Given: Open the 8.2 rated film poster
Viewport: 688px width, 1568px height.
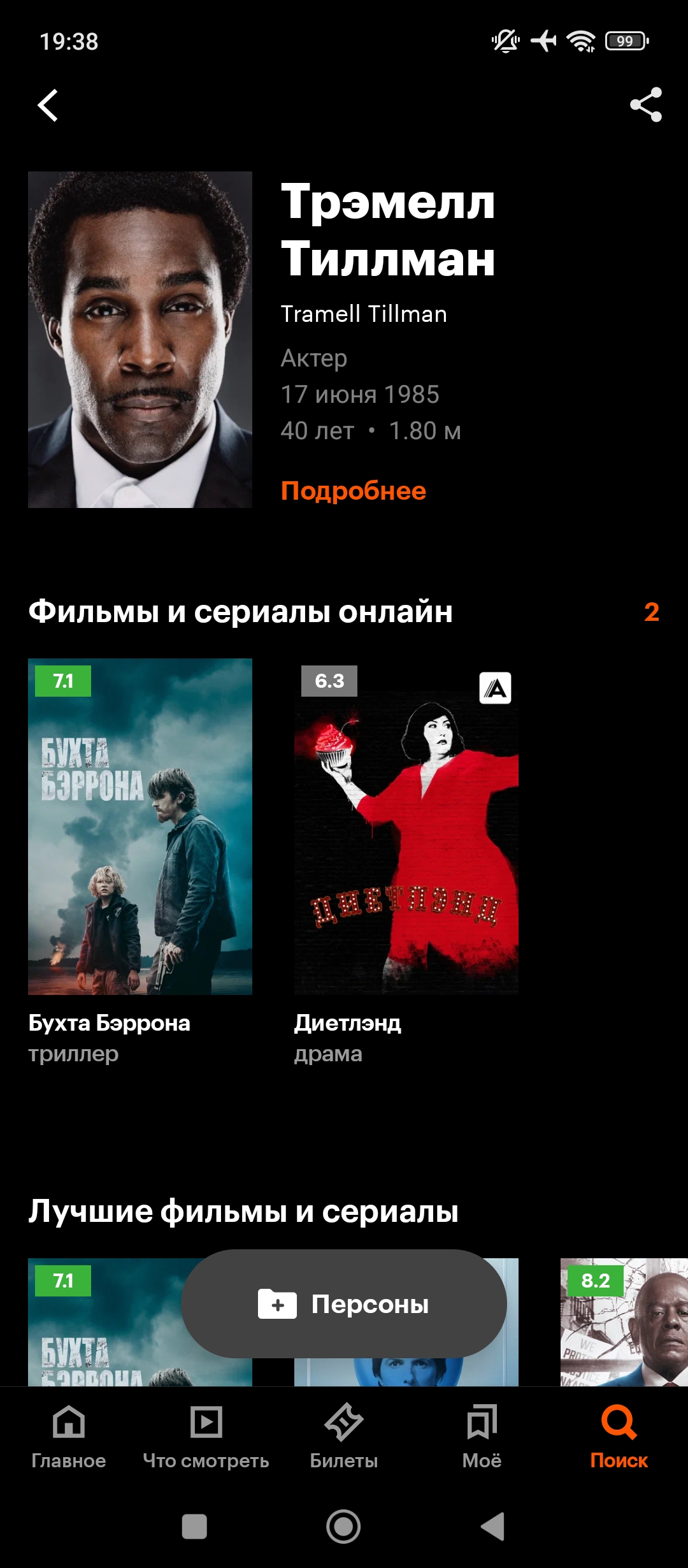Looking at the screenshot, I should (x=624, y=1322).
